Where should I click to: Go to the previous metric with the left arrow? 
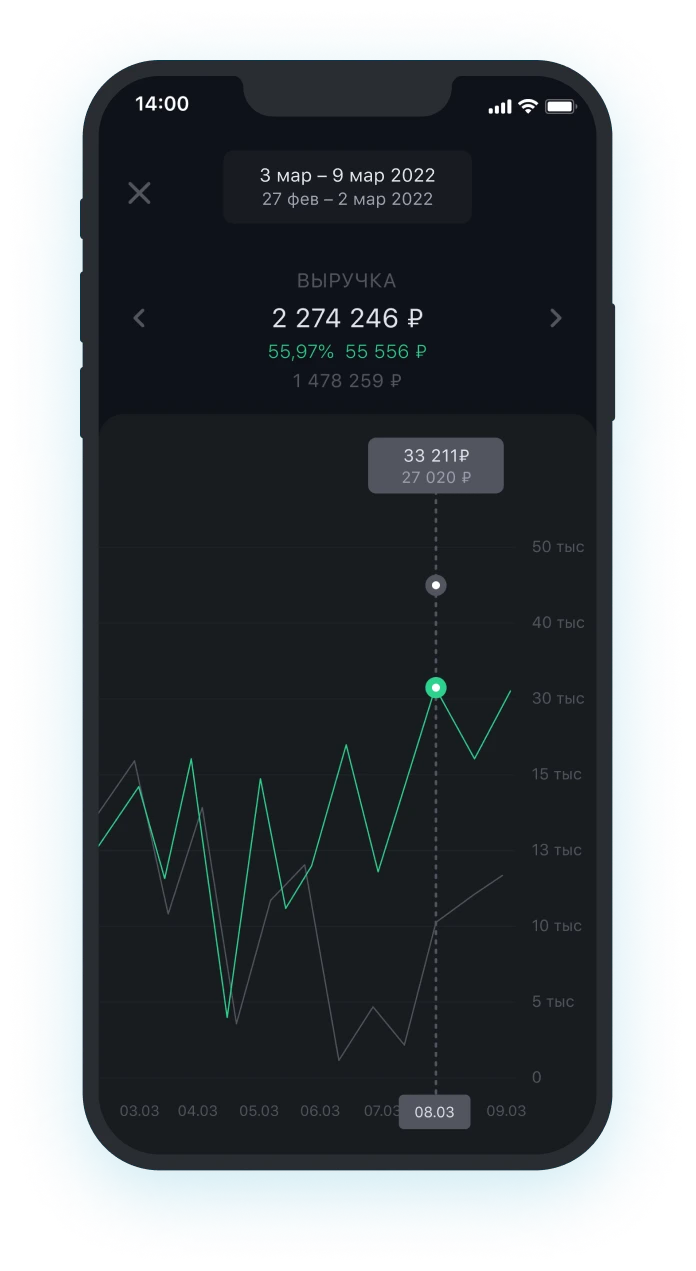coord(140,318)
